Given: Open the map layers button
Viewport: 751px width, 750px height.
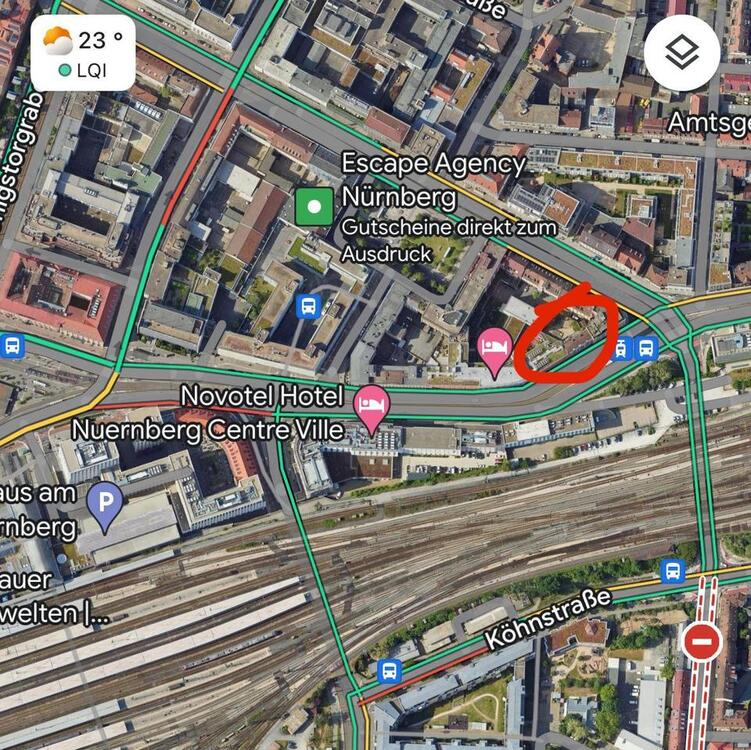Looking at the screenshot, I should 682,53.
